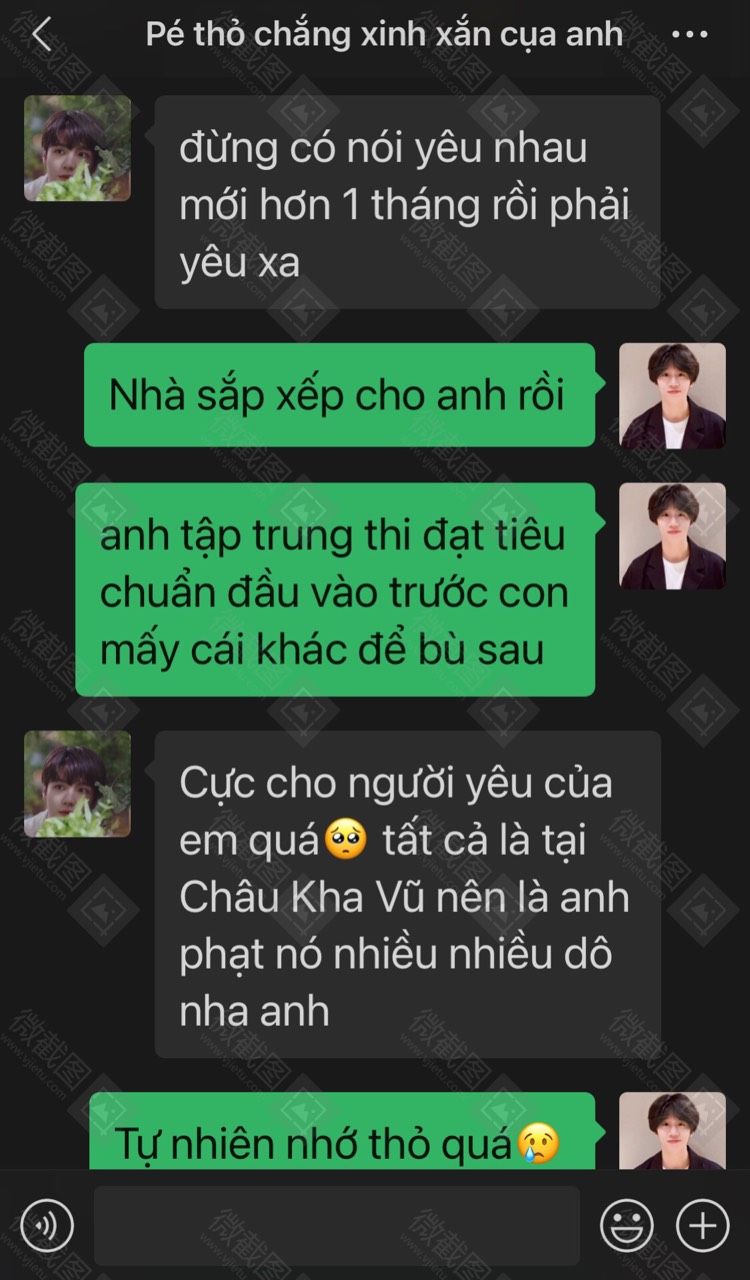
Task: Open the emoji sticker picker
Action: (627, 1224)
